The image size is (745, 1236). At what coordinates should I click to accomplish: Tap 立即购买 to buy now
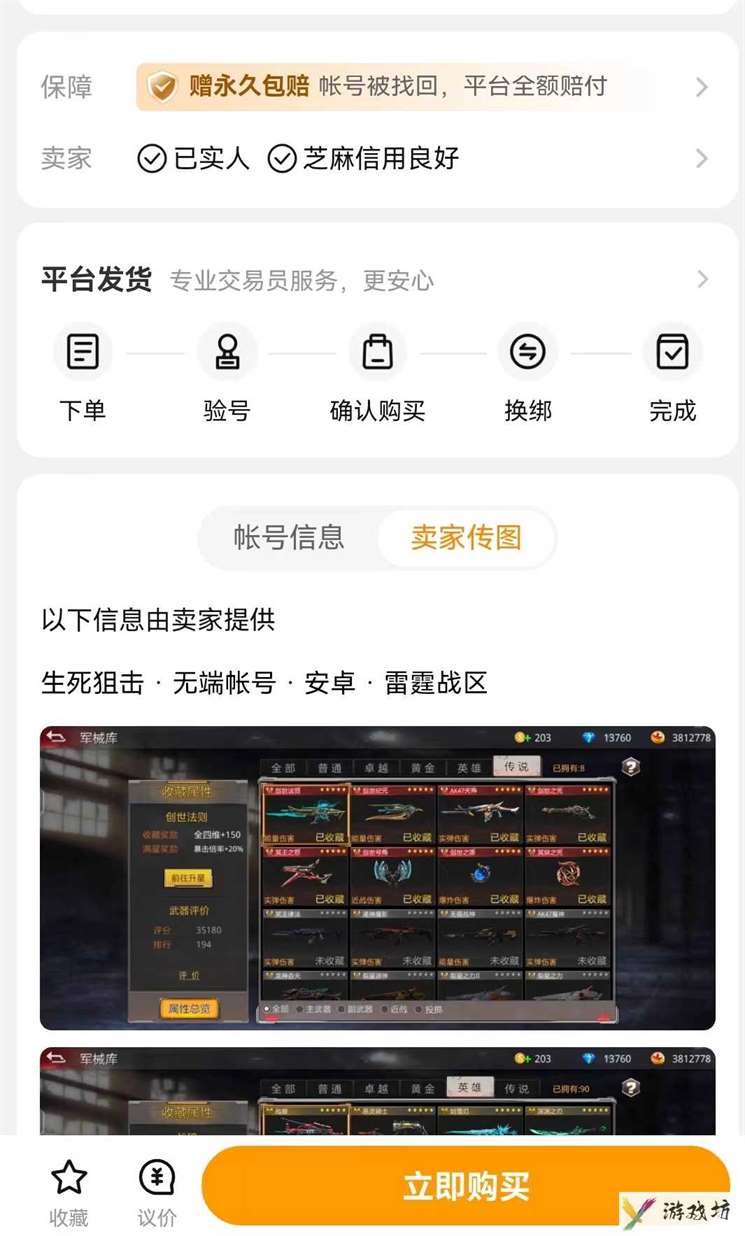(x=466, y=1187)
